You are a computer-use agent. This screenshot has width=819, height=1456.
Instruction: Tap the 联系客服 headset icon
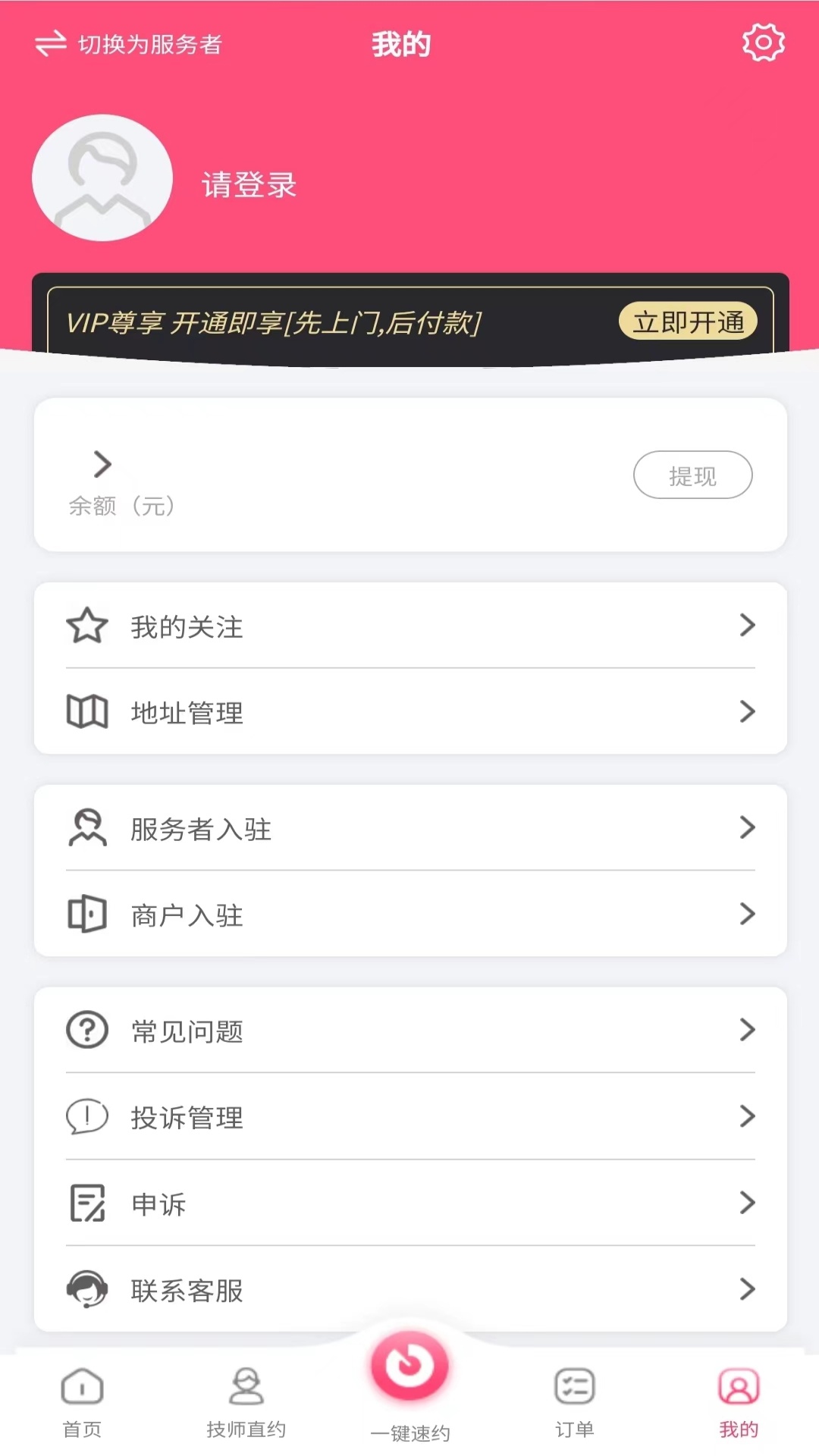(87, 1289)
